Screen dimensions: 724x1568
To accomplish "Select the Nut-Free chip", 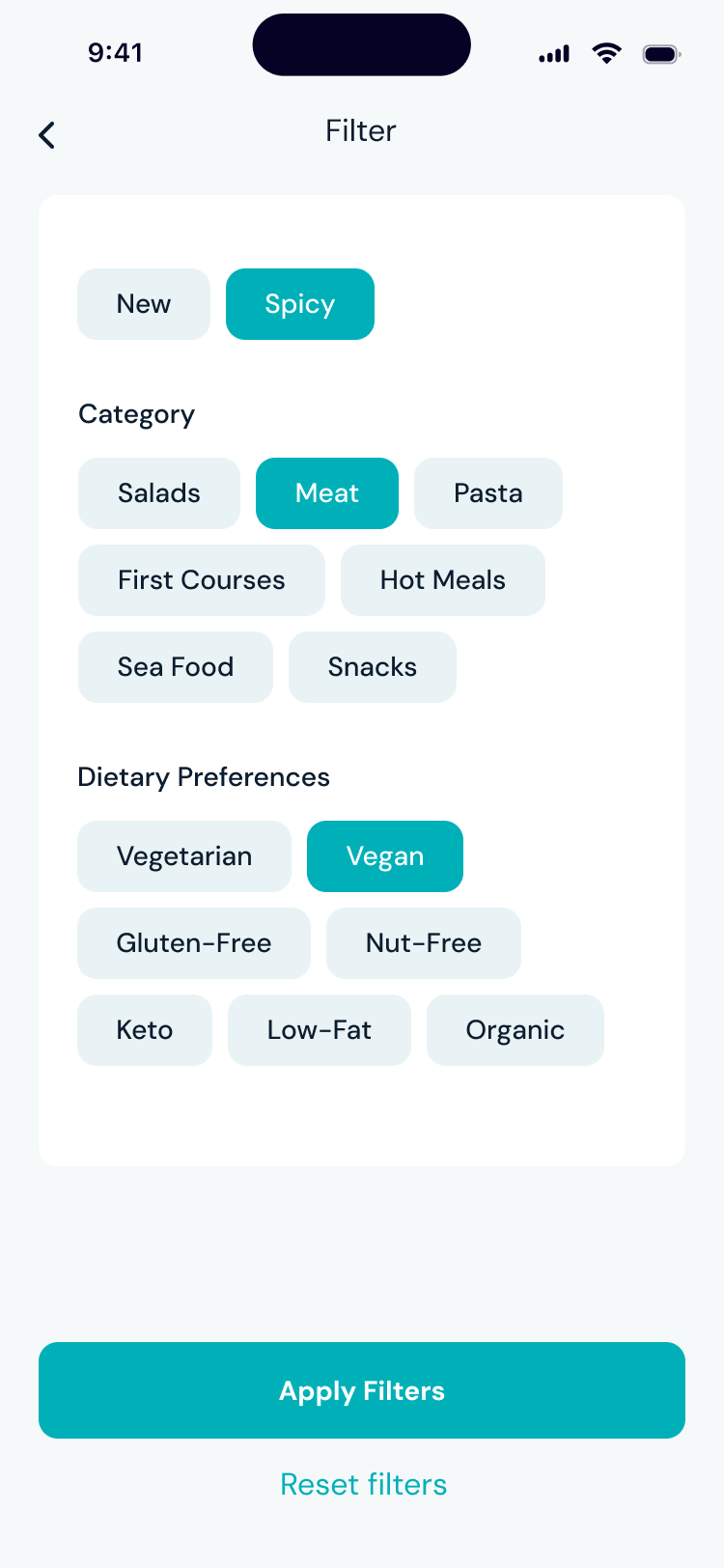I will [x=424, y=943].
